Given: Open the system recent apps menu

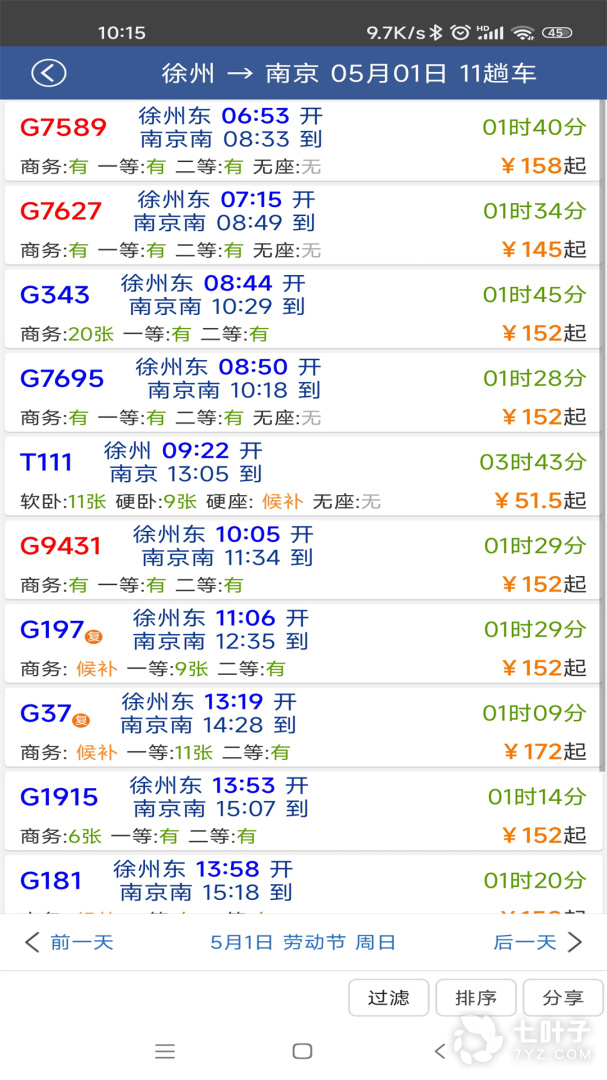Looking at the screenshot, I should point(165,1051).
